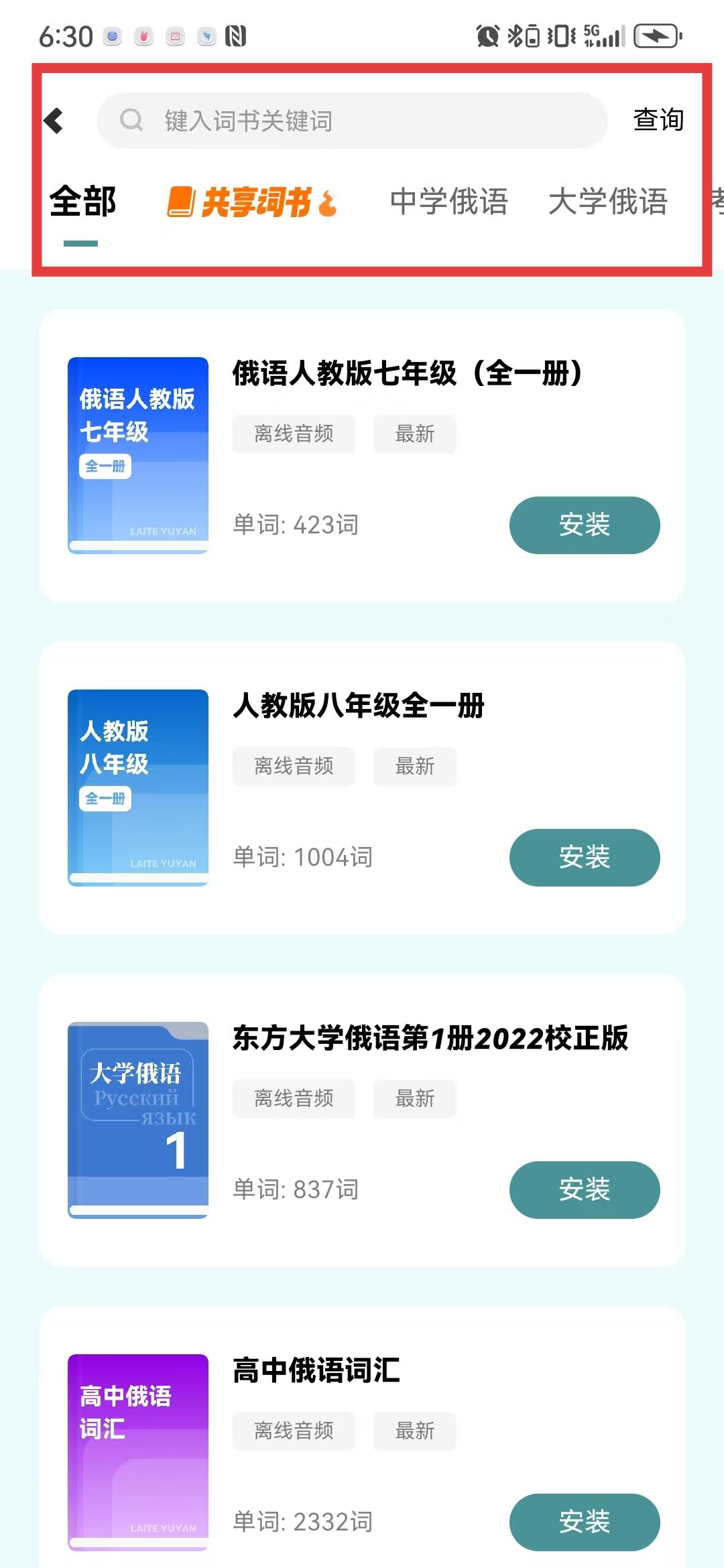This screenshot has height=1568, width=724.
Task: Tap the 查询 search button
Action: tap(658, 121)
